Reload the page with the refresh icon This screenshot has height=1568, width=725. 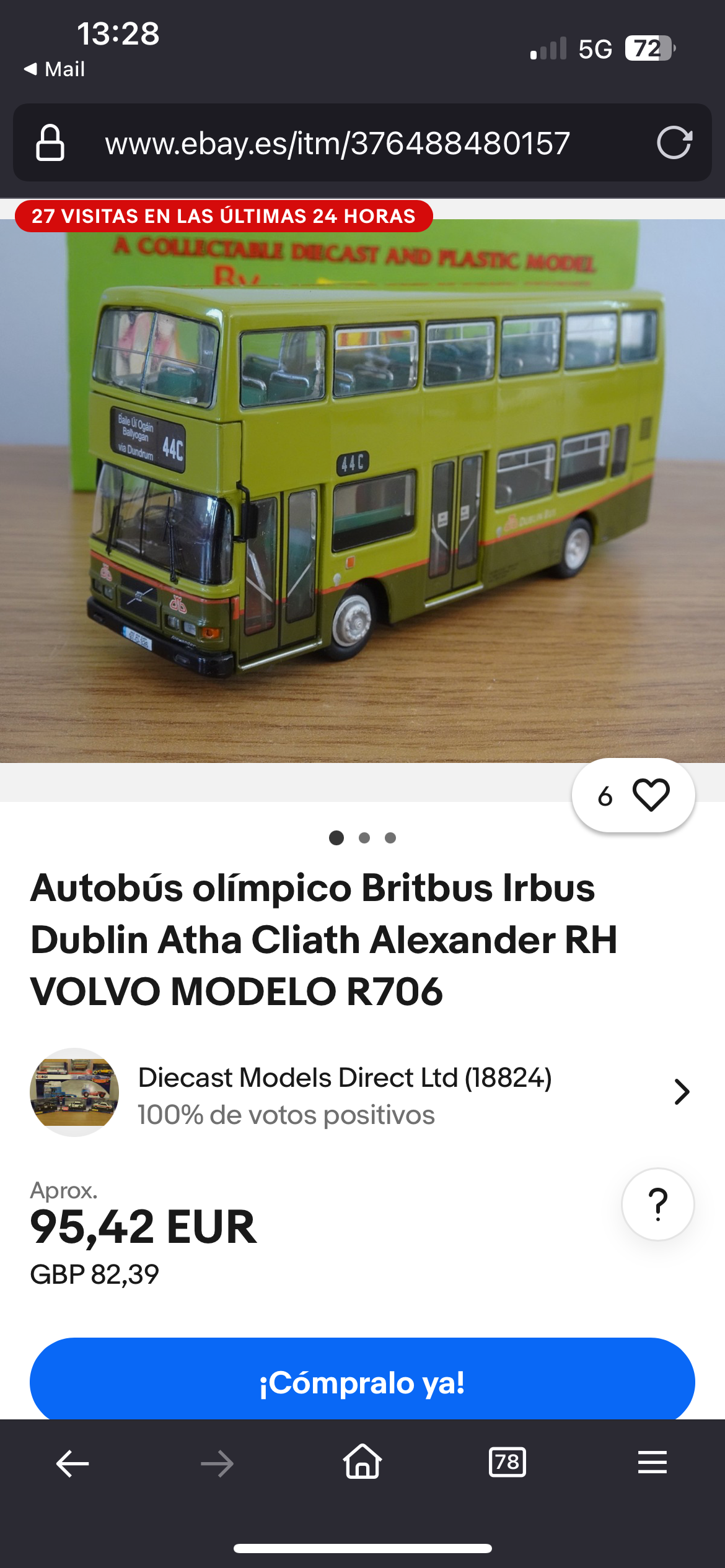click(674, 143)
